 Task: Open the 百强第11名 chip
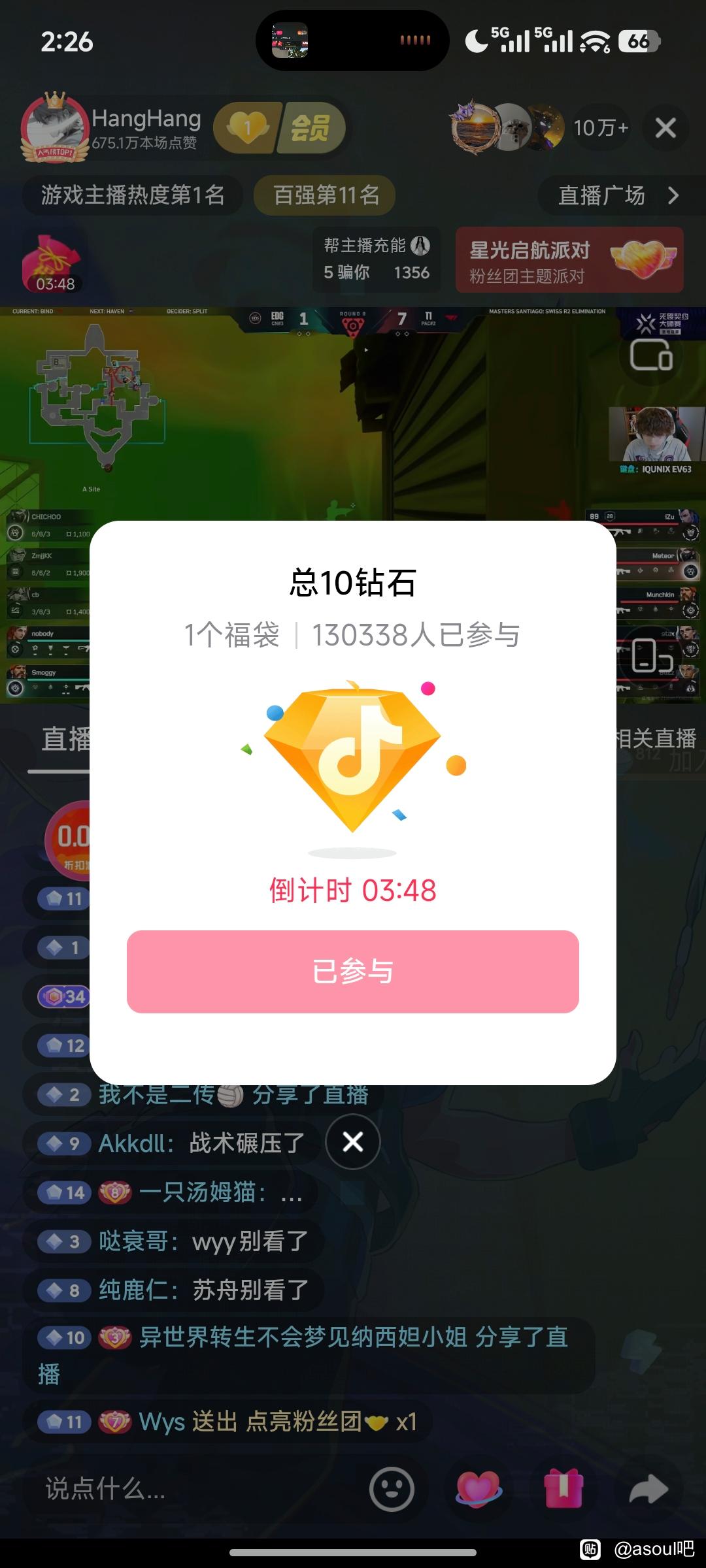click(326, 195)
